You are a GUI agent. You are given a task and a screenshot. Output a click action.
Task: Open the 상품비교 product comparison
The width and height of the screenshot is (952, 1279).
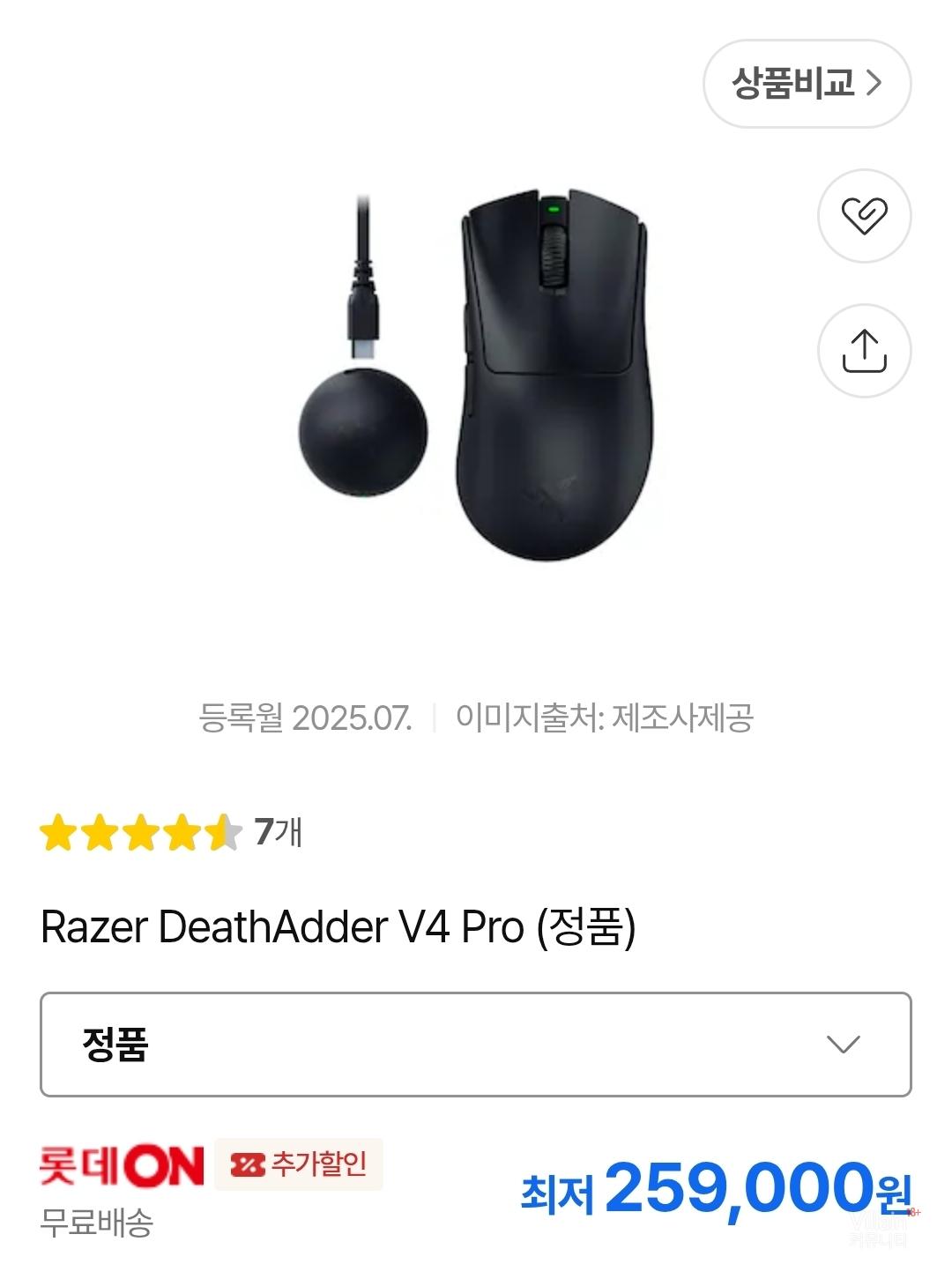(x=807, y=84)
